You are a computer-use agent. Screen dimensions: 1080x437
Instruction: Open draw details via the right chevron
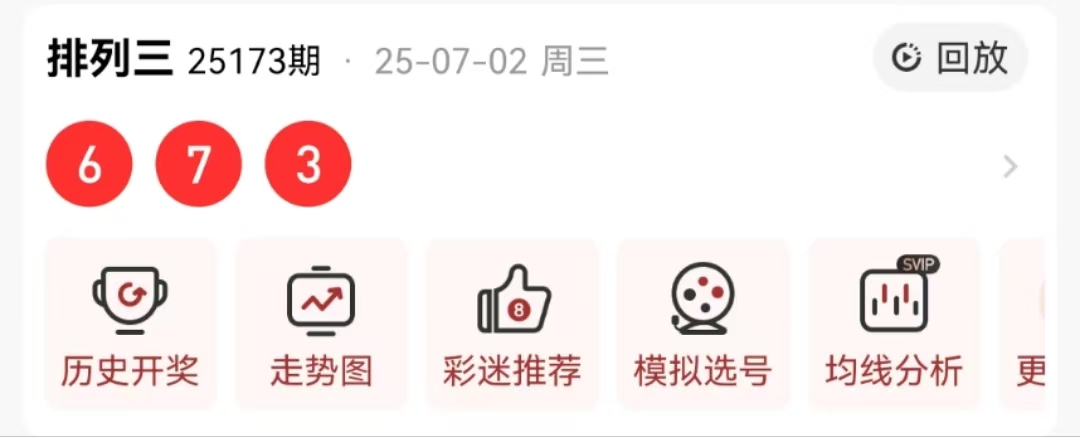(1010, 167)
